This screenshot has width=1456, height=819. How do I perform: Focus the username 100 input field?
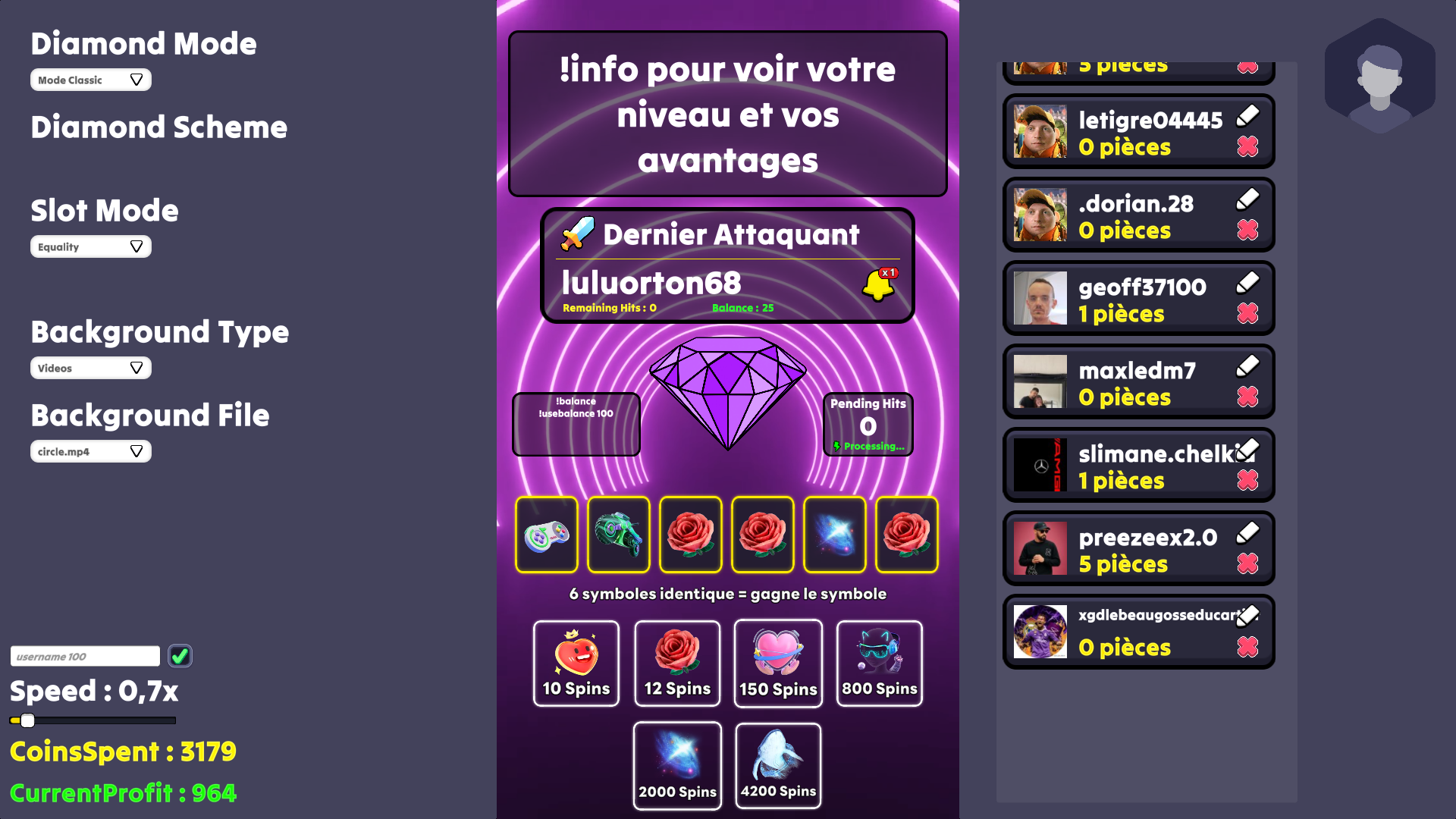click(x=84, y=656)
